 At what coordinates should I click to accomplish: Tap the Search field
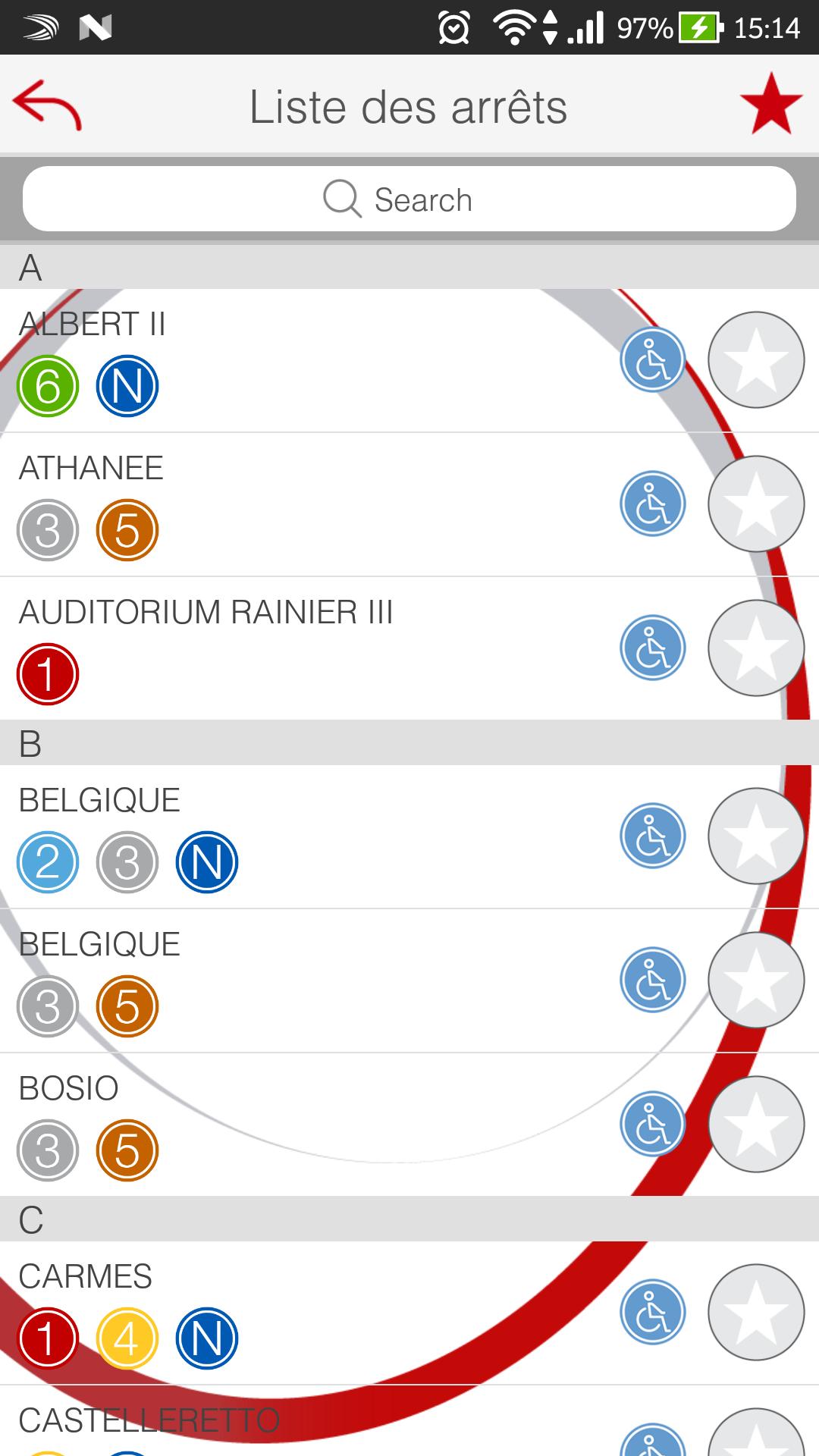(409, 199)
